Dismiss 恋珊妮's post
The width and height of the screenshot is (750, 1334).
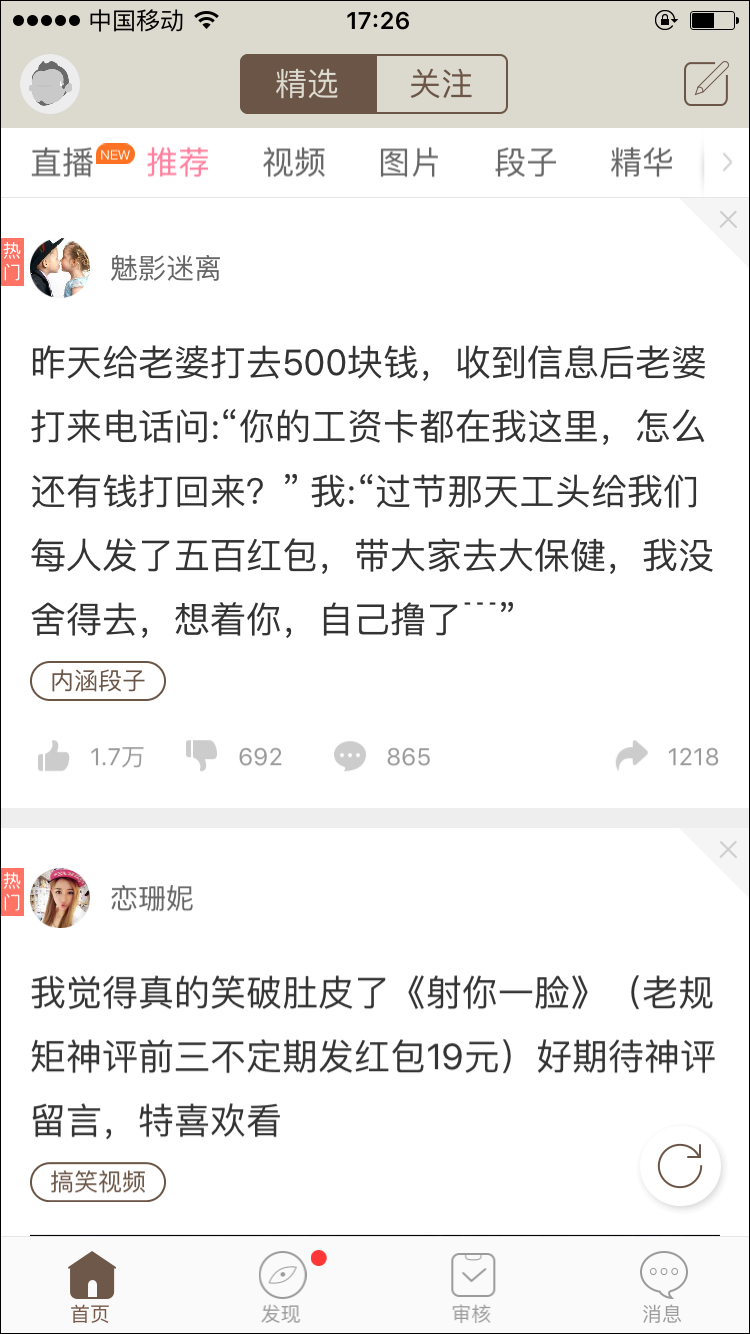click(x=727, y=850)
